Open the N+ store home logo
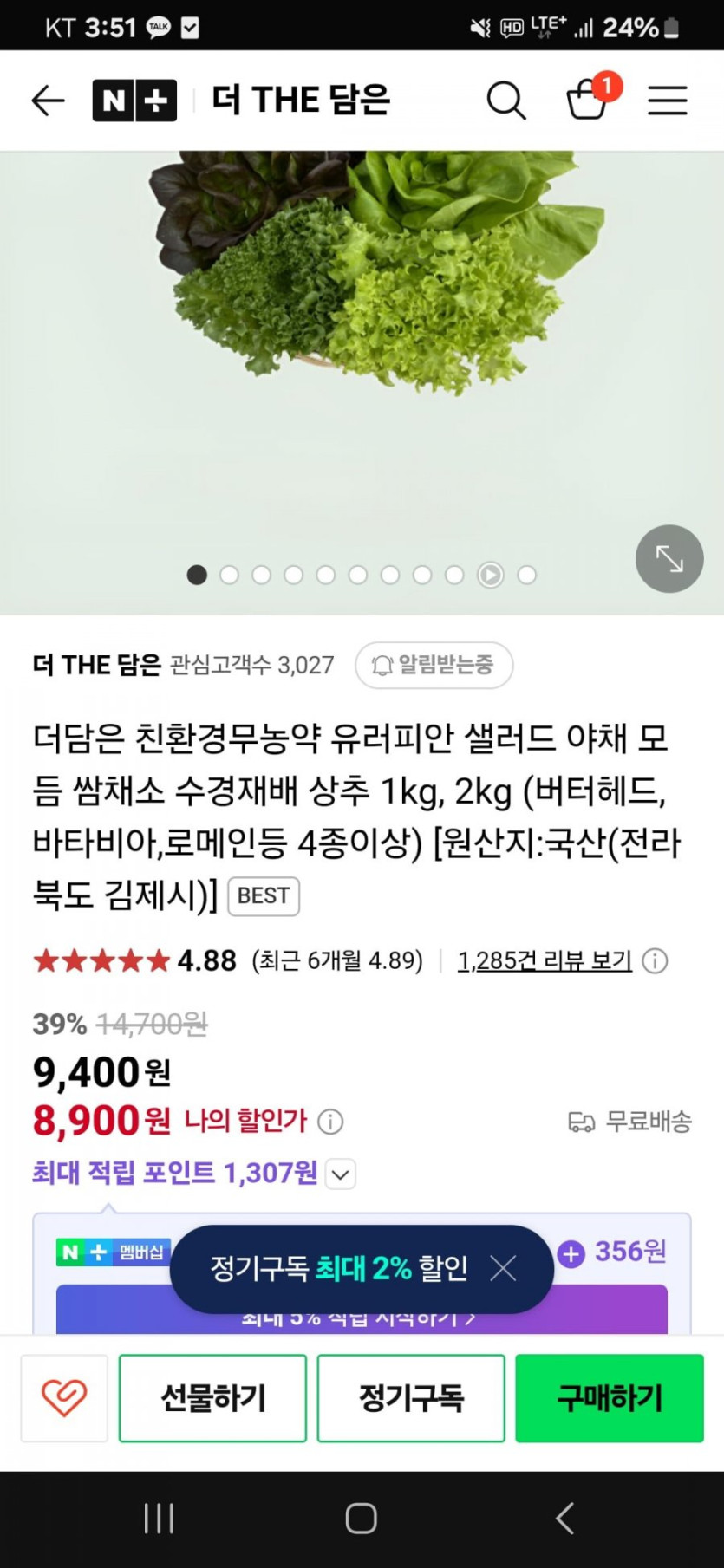The image size is (724, 1568). click(x=134, y=101)
